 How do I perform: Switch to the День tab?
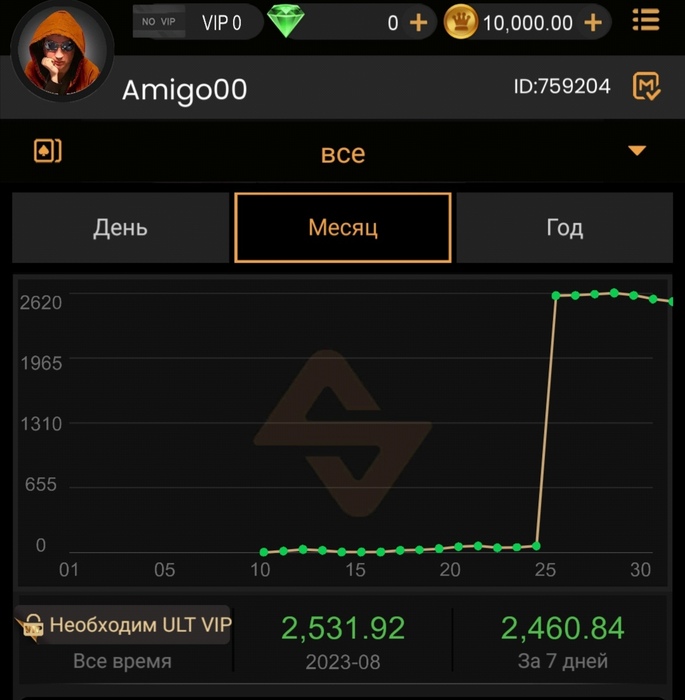(x=120, y=227)
